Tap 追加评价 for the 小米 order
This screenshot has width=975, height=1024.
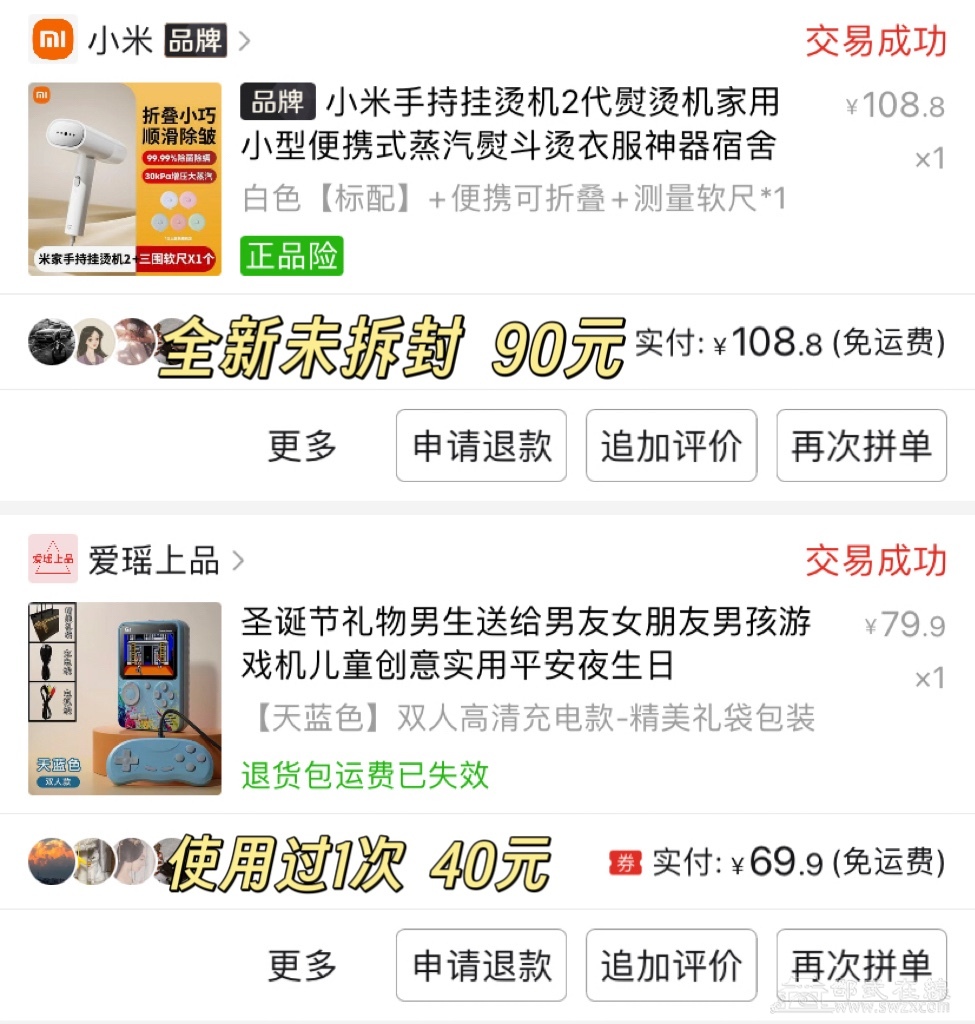pos(671,446)
